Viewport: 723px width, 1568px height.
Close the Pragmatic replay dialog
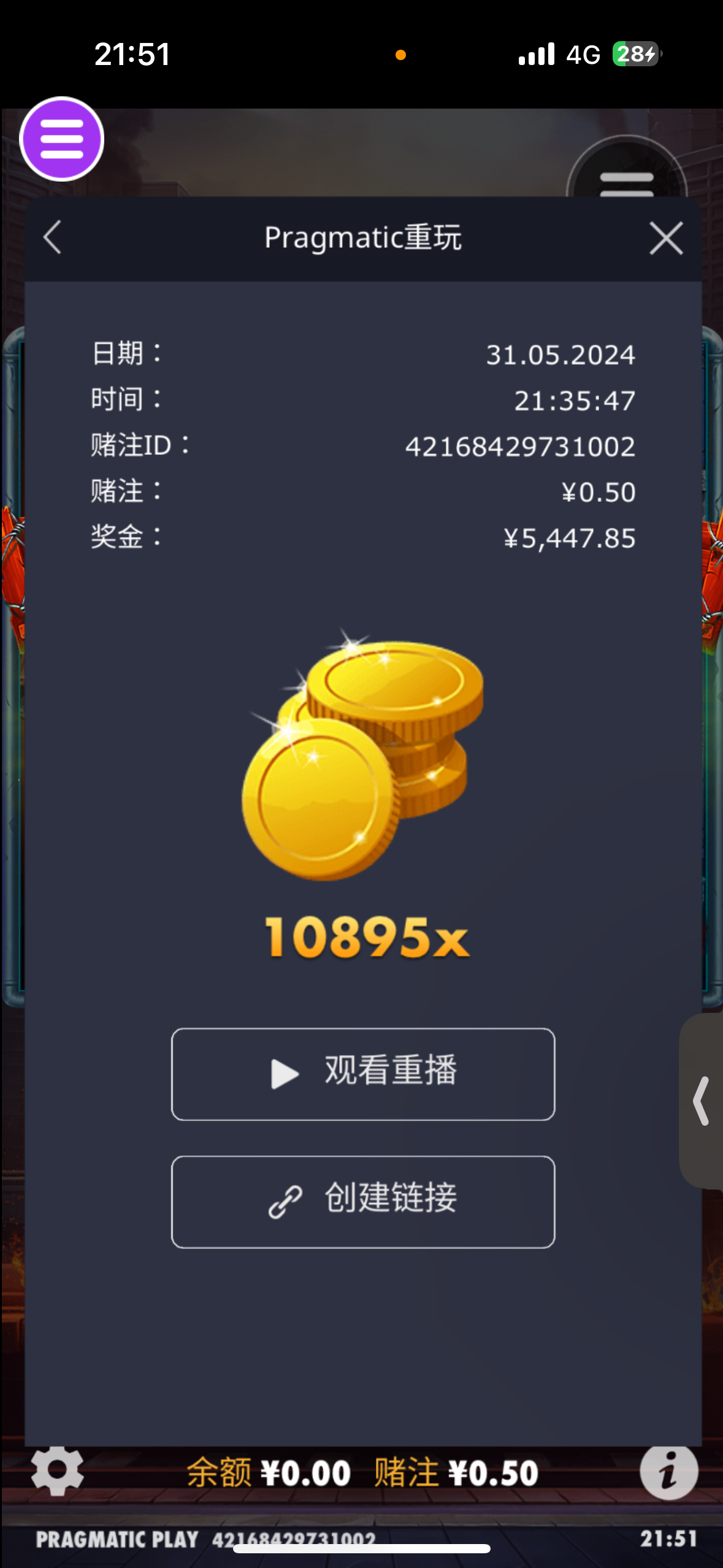pyautogui.click(x=666, y=238)
